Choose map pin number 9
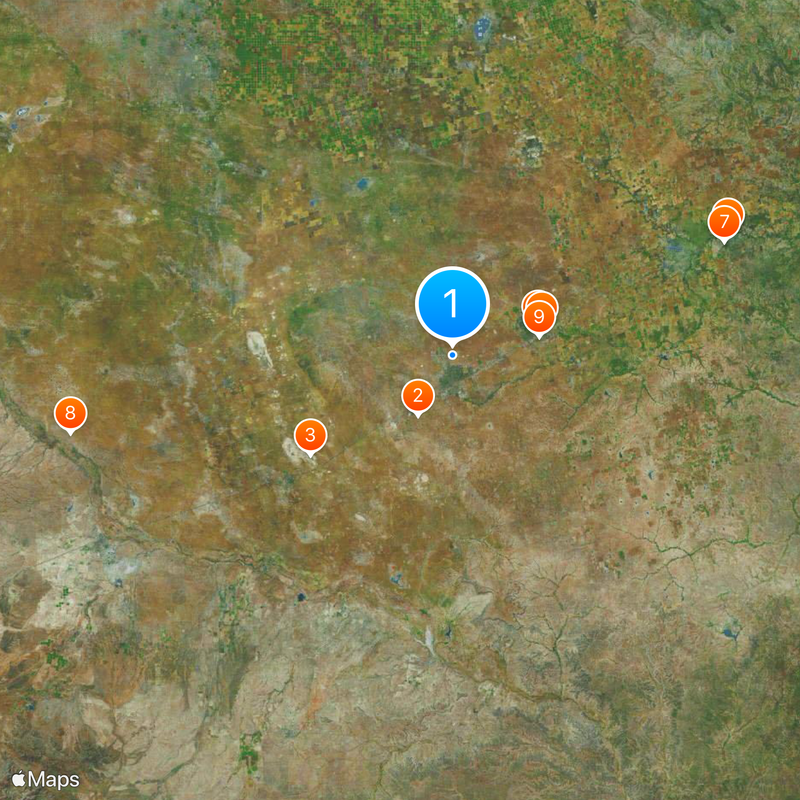Image resolution: width=800 pixels, height=800 pixels. 539,318
